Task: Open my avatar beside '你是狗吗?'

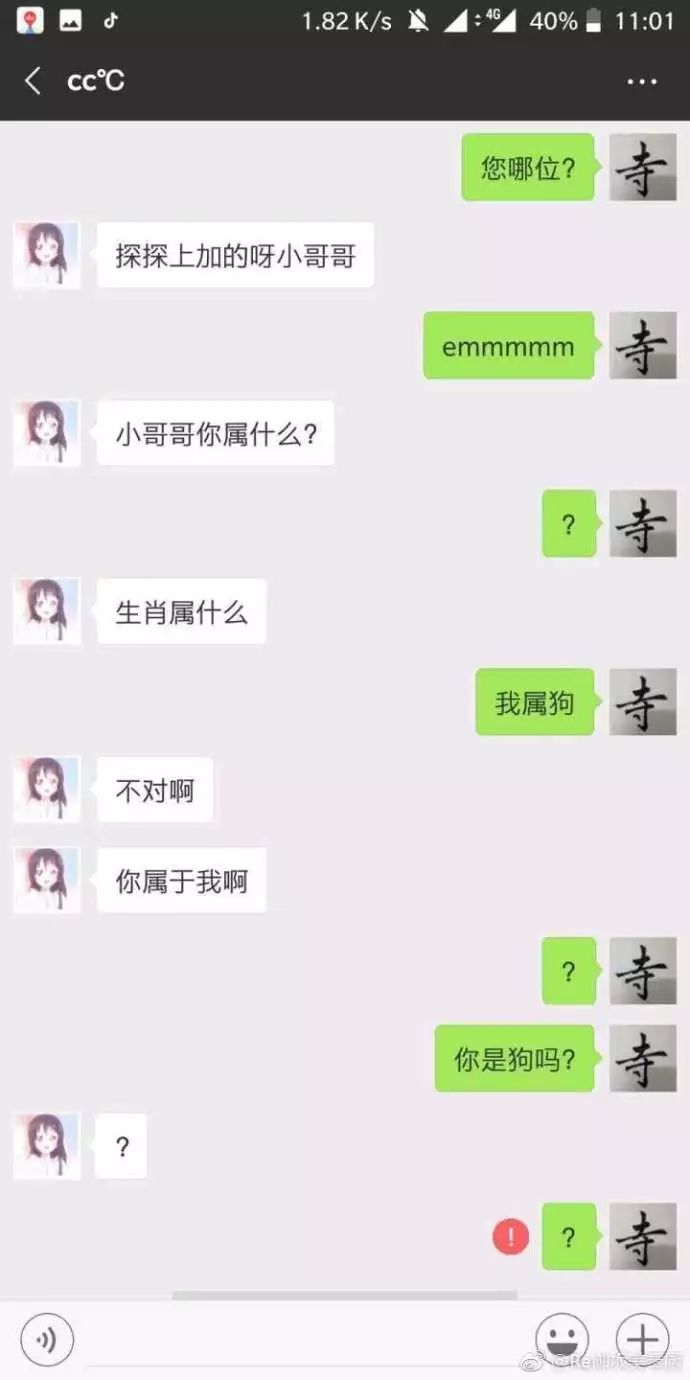Action: point(643,1058)
